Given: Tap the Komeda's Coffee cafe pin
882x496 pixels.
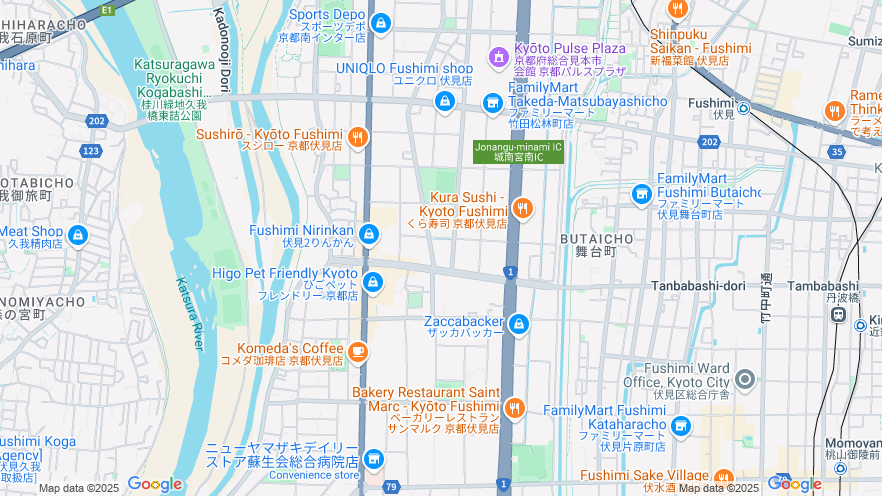Looking at the screenshot, I should 358,351.
